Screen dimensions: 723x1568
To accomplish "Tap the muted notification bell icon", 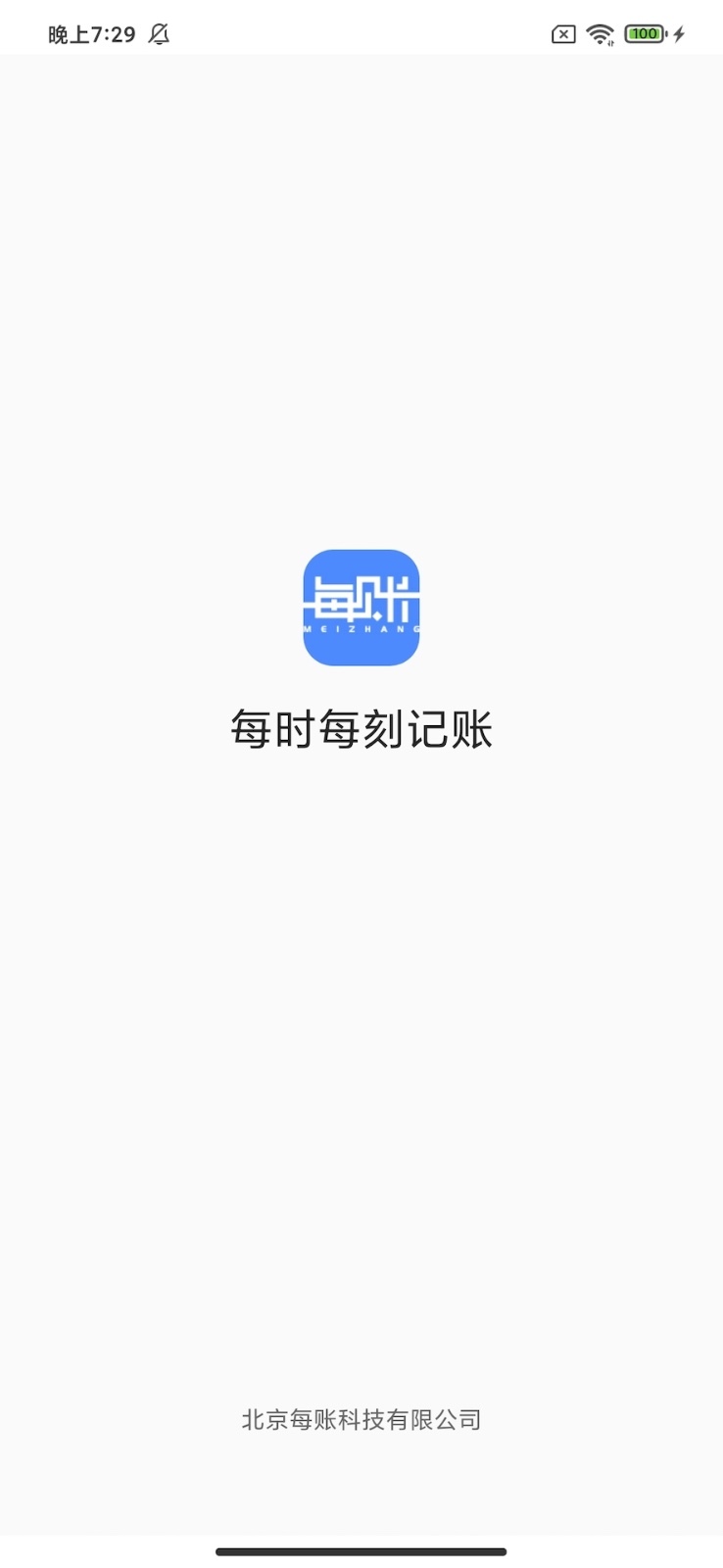I will (x=160, y=32).
